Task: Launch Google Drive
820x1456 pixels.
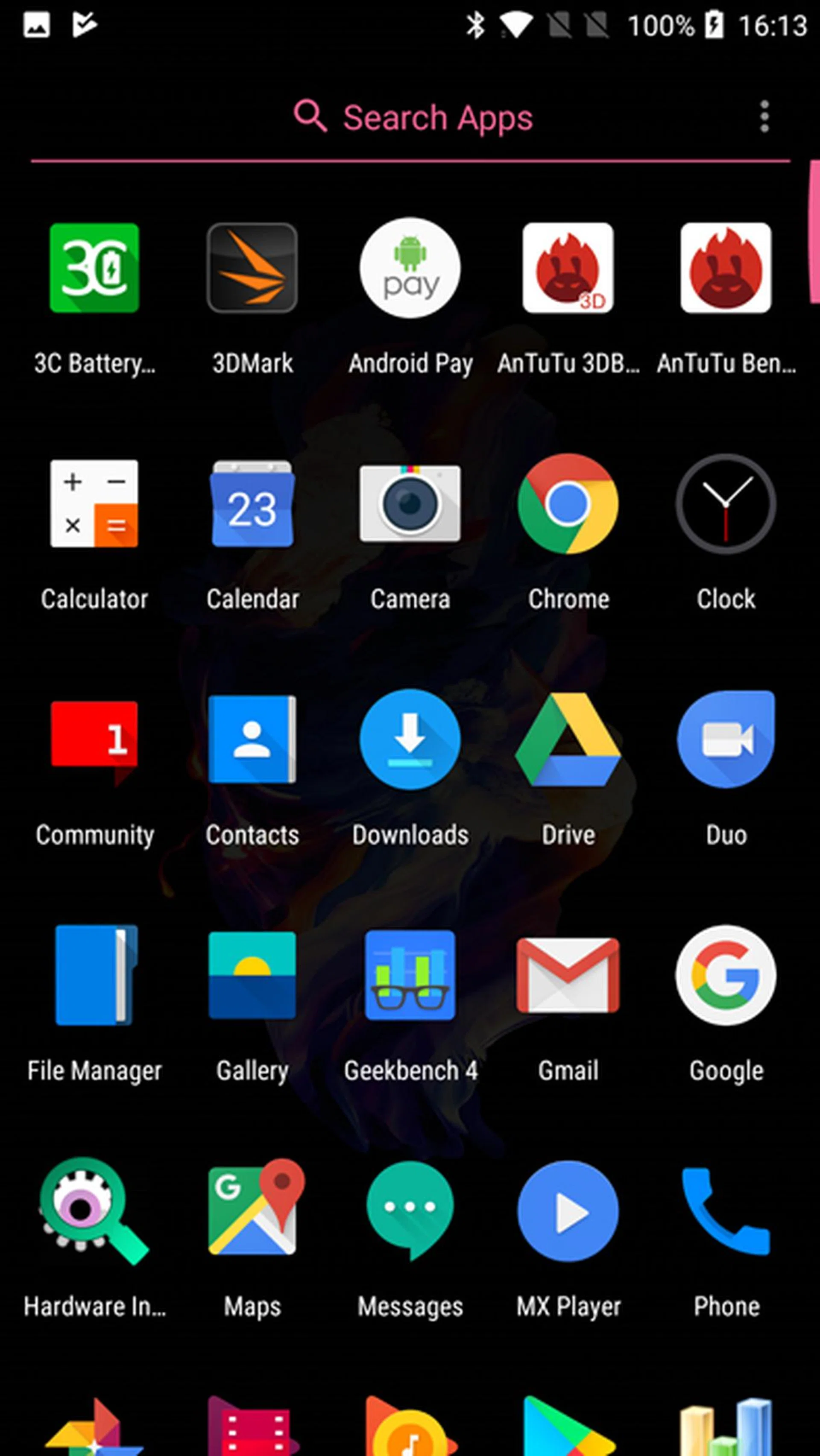Action: pos(568,739)
